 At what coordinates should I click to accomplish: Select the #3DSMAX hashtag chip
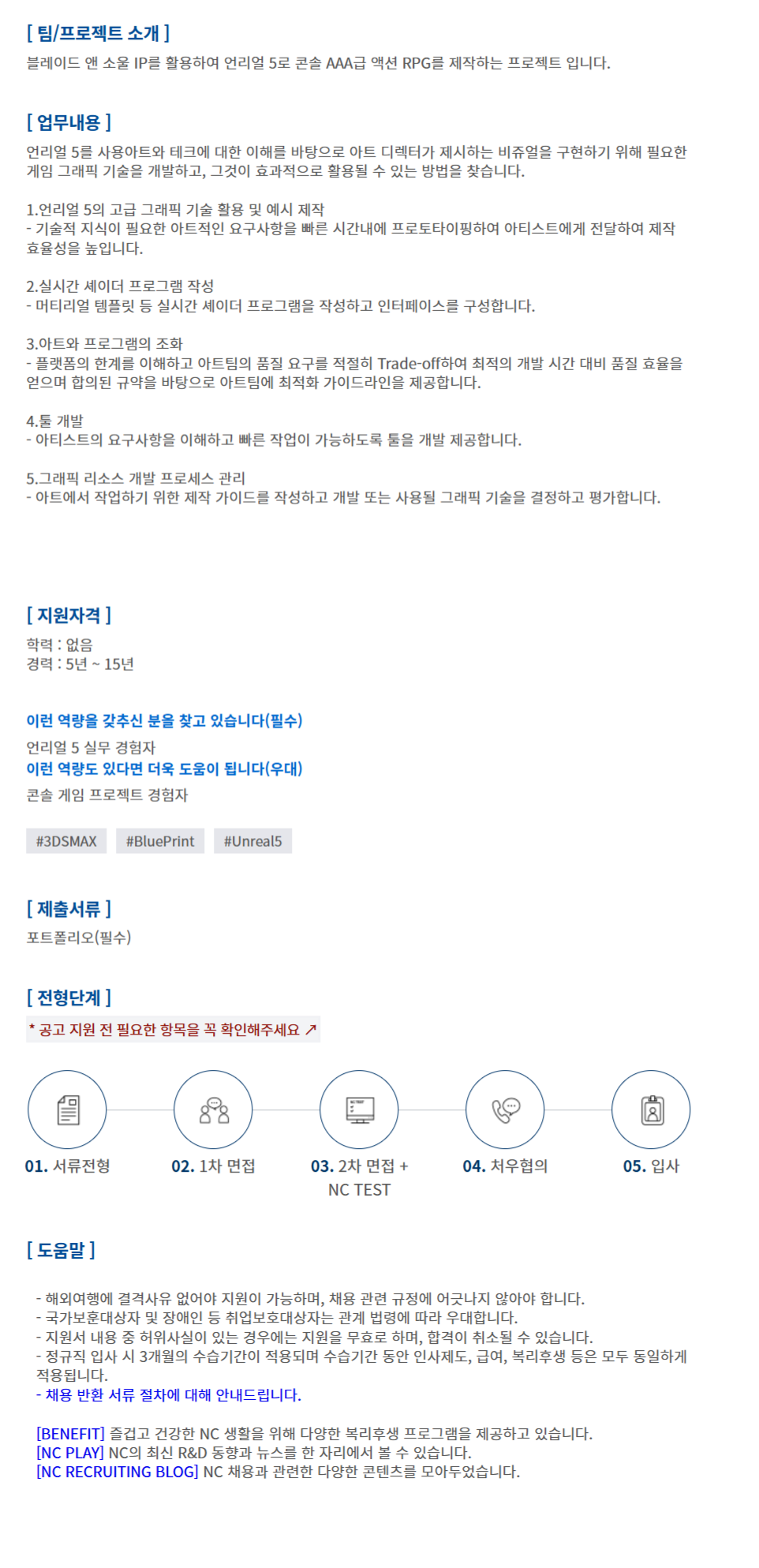(x=66, y=841)
